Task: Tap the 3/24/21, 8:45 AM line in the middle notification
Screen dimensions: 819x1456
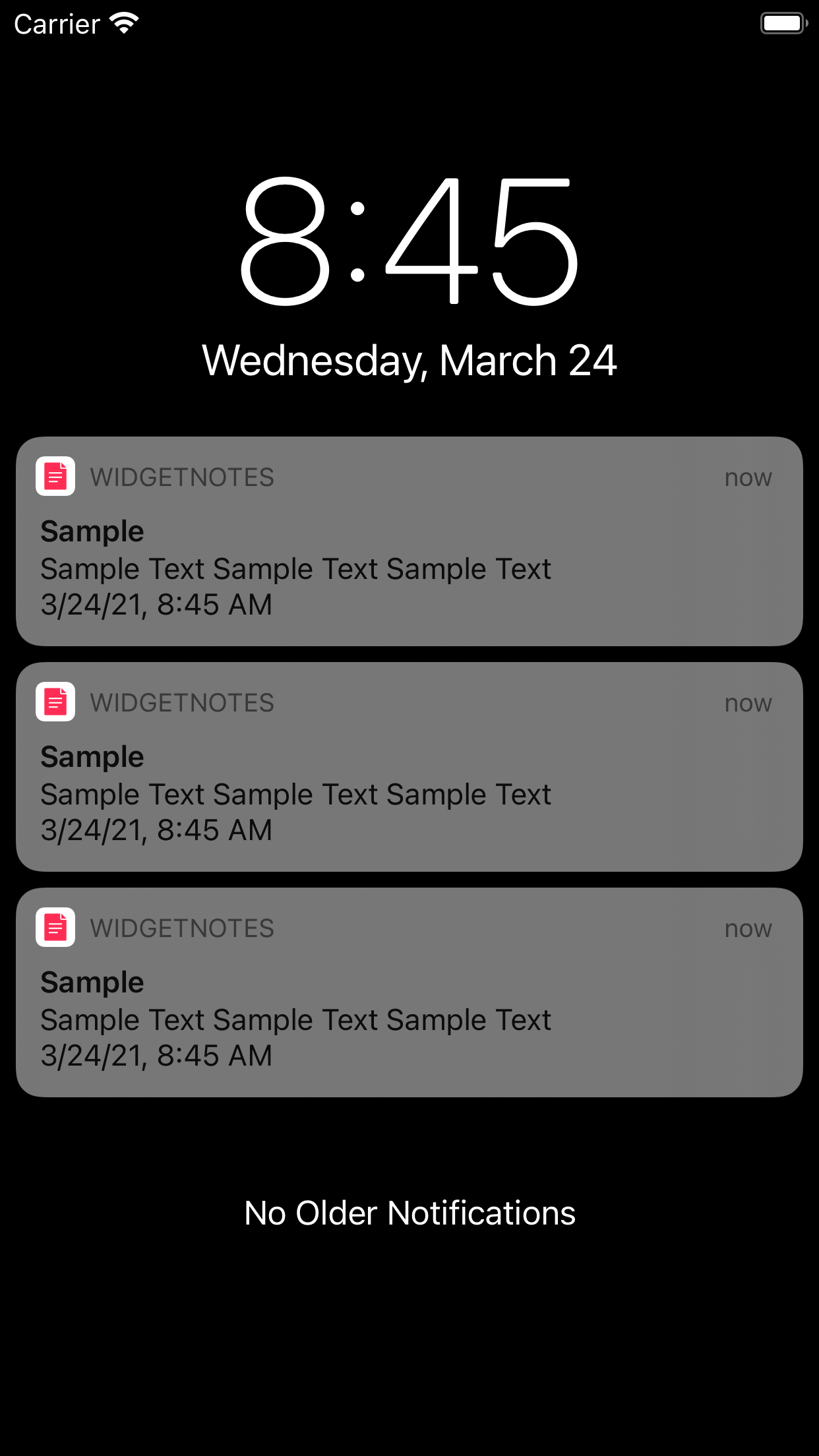Action: 156,830
